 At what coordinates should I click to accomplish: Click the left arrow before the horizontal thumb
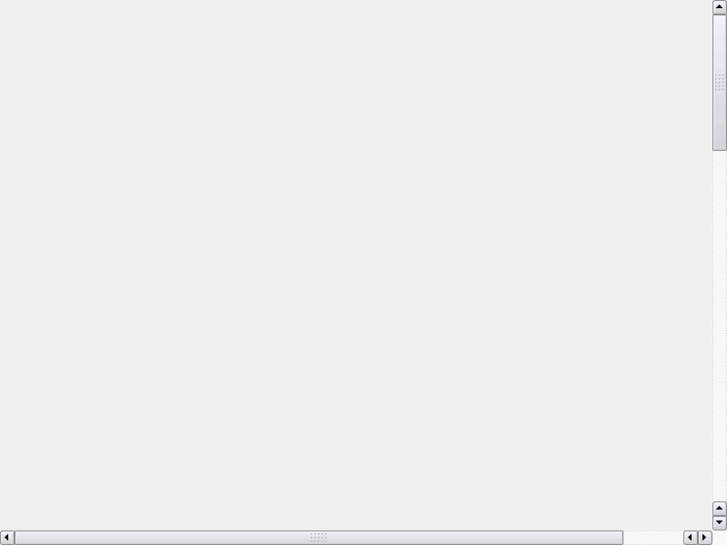pos(7,538)
